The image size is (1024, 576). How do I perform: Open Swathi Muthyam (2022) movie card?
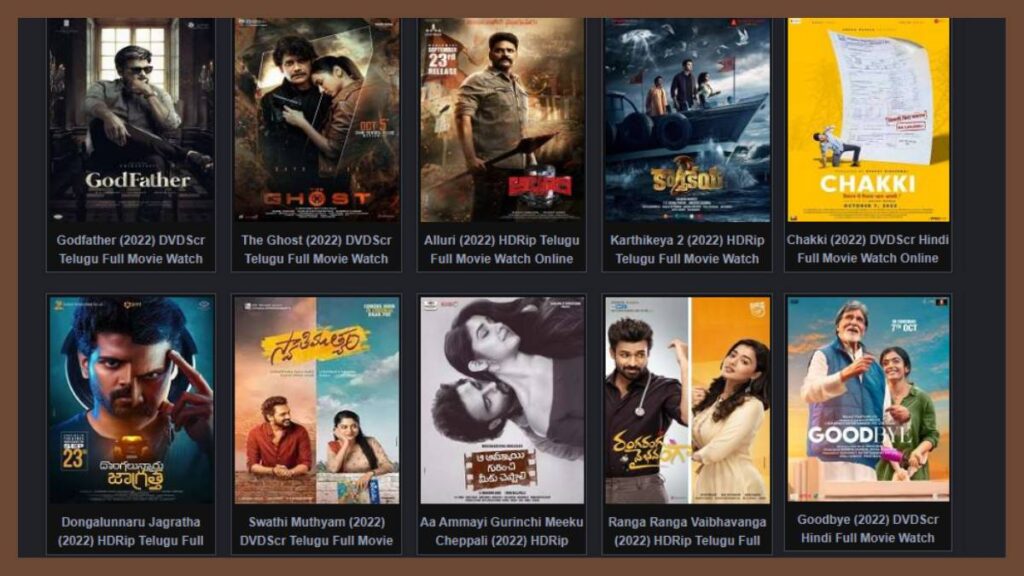[316, 400]
